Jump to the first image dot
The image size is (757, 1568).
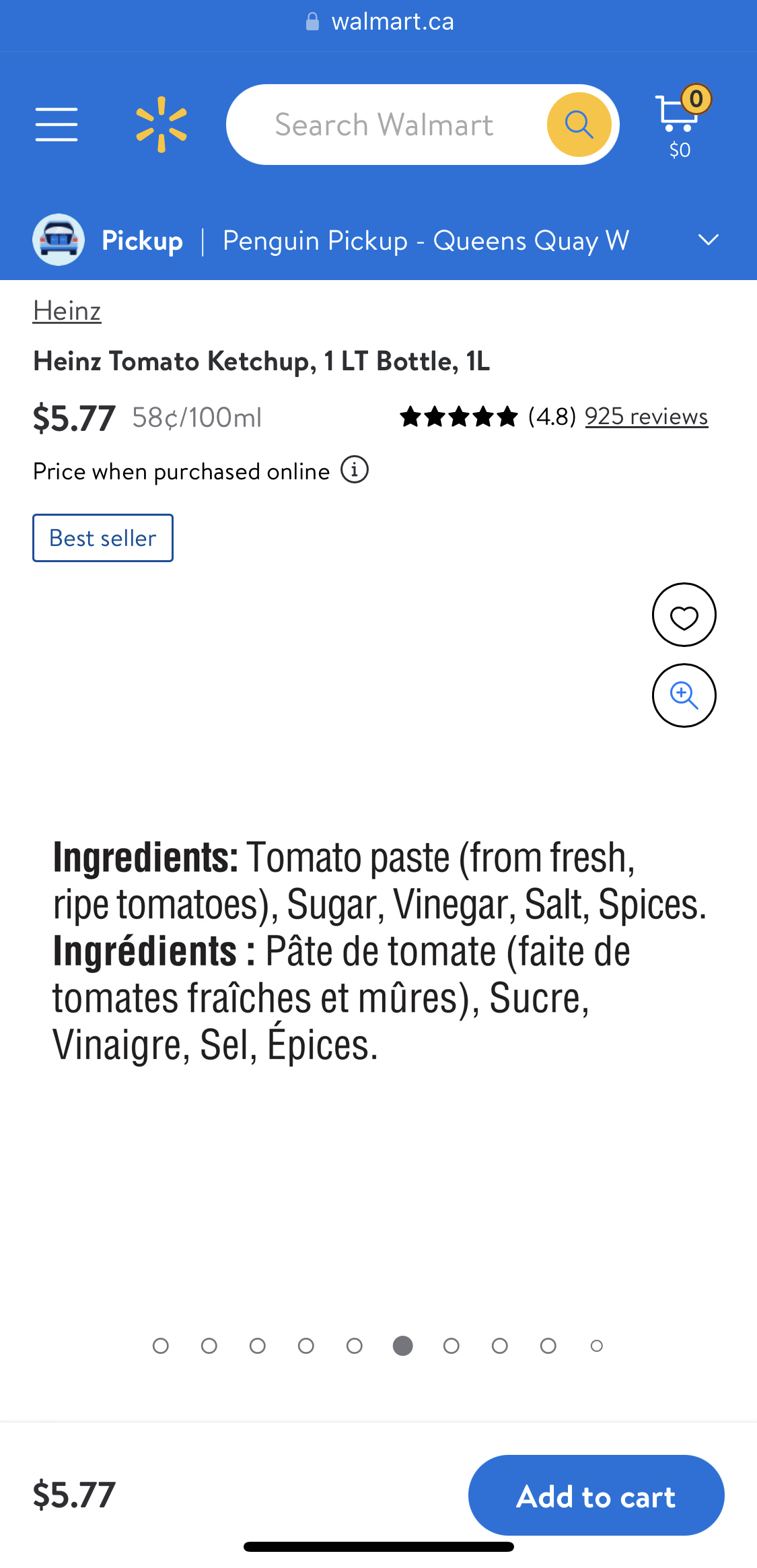tap(161, 1346)
